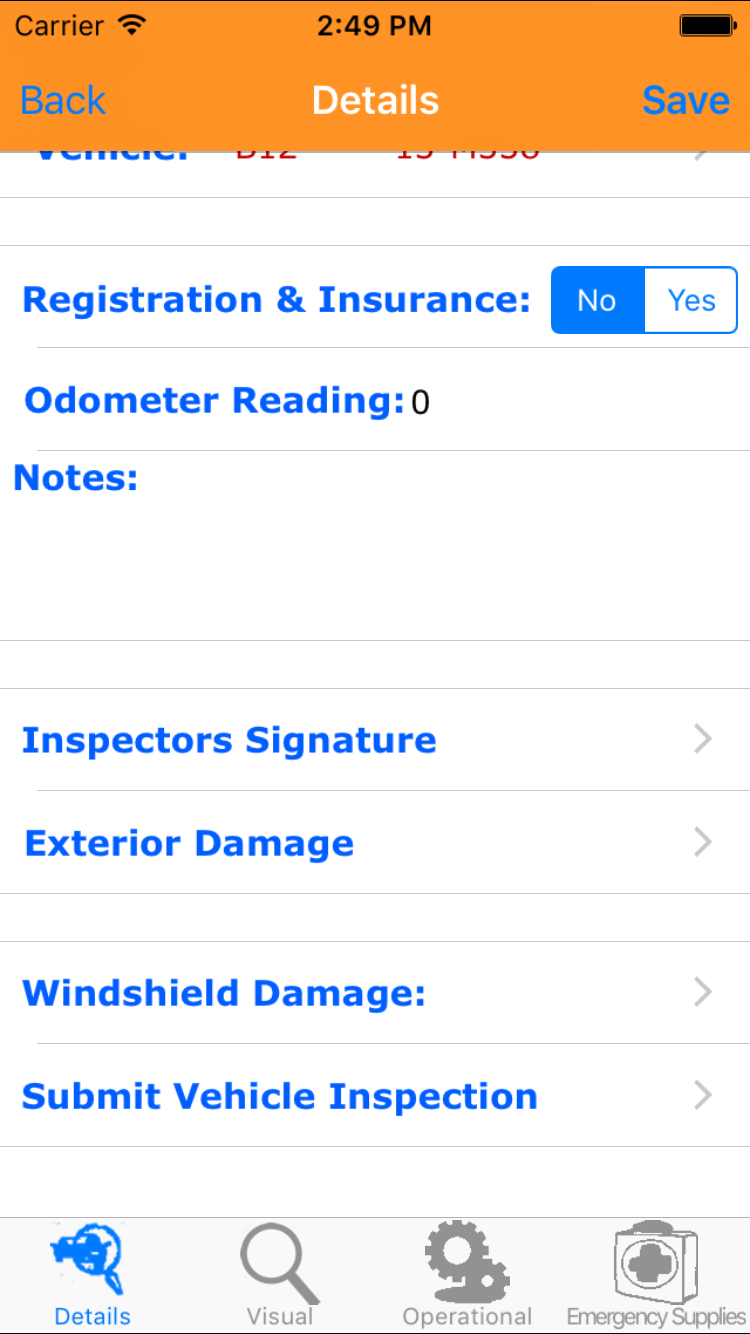Switch to the Emergency Supplies tab
Image resolution: width=750 pixels, height=1334 pixels.
(x=656, y=1277)
